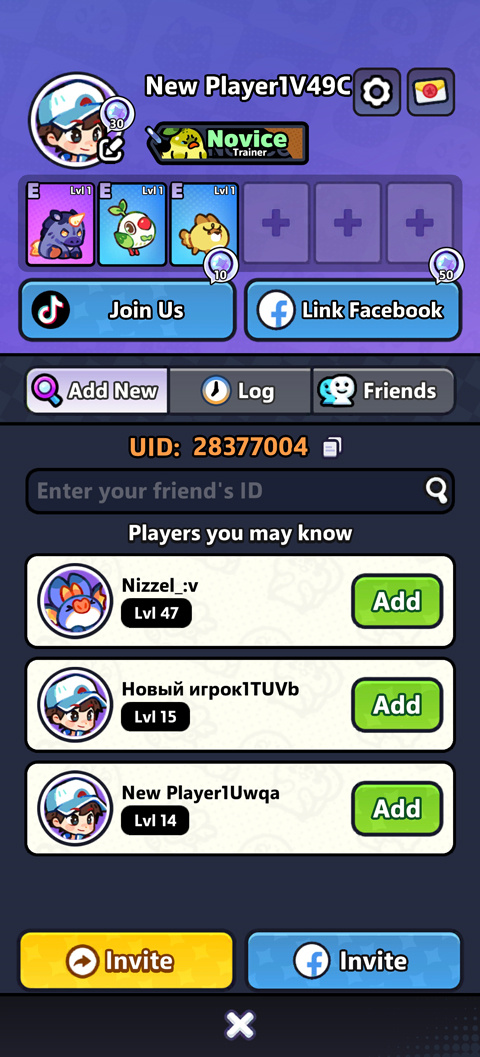Invite friends via Facebook
480x1057 pixels.
coord(354,961)
